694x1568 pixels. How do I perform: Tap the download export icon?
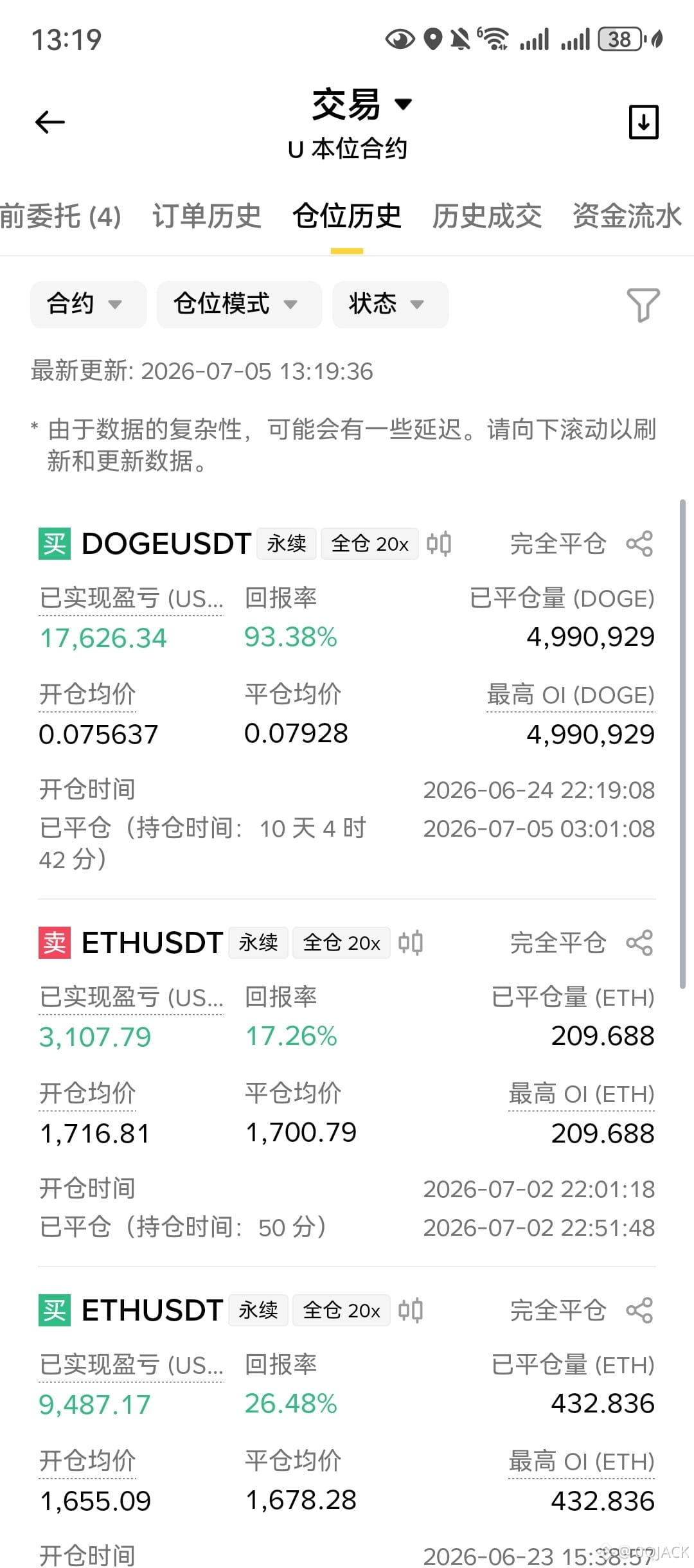[643, 121]
